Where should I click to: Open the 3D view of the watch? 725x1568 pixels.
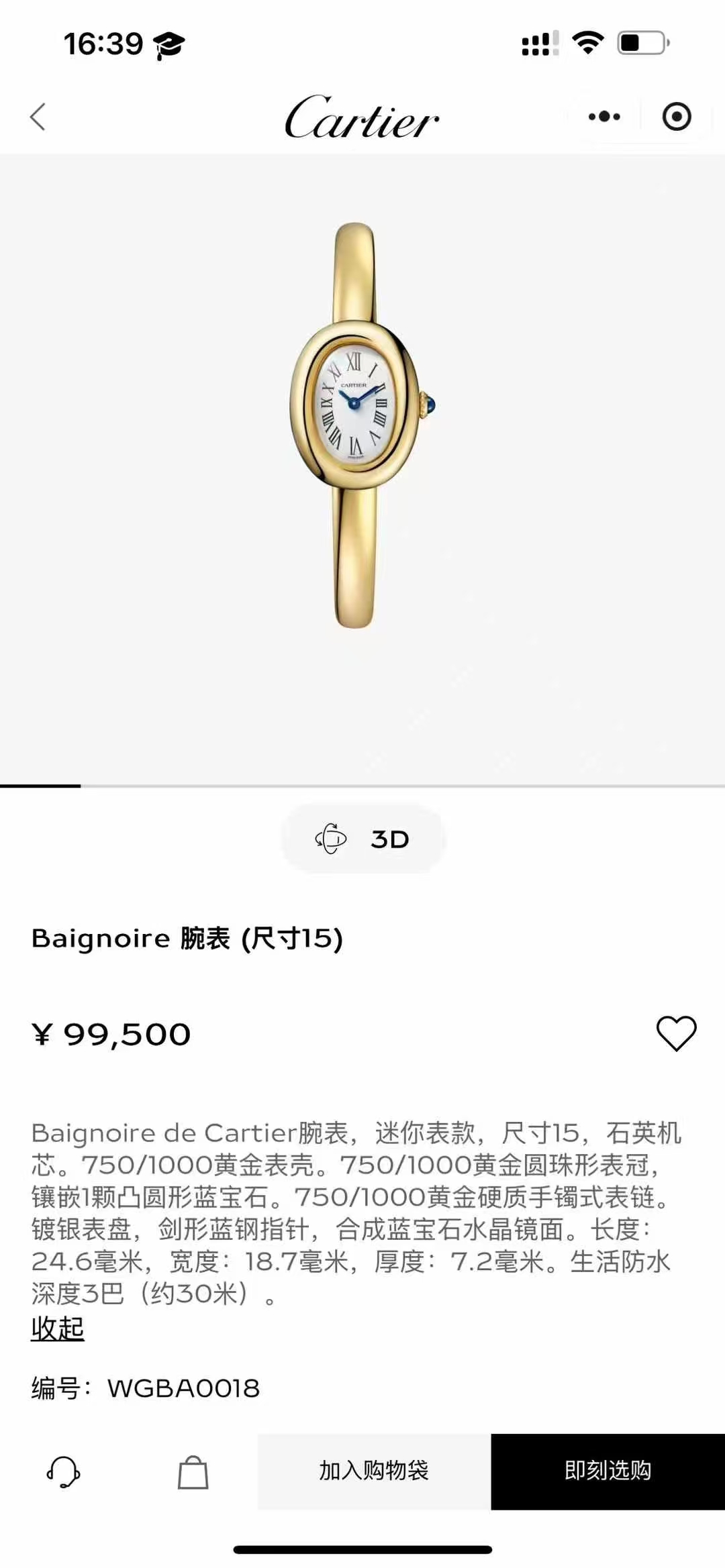tap(363, 839)
